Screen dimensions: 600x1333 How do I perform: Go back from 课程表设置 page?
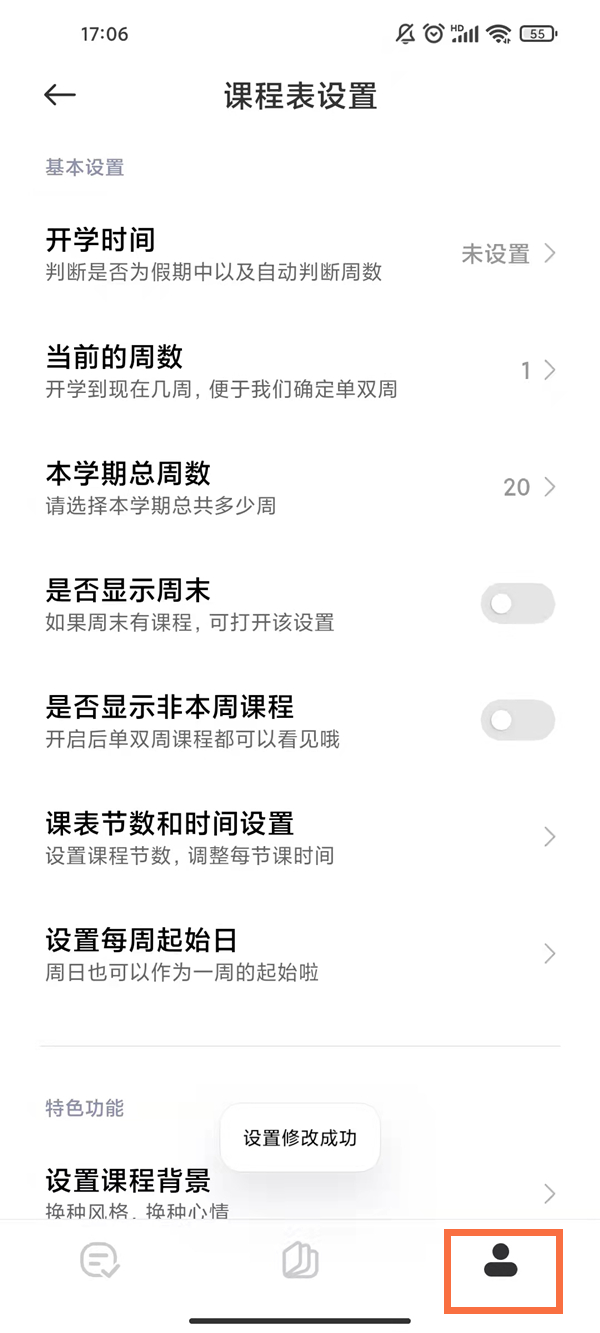tap(60, 95)
